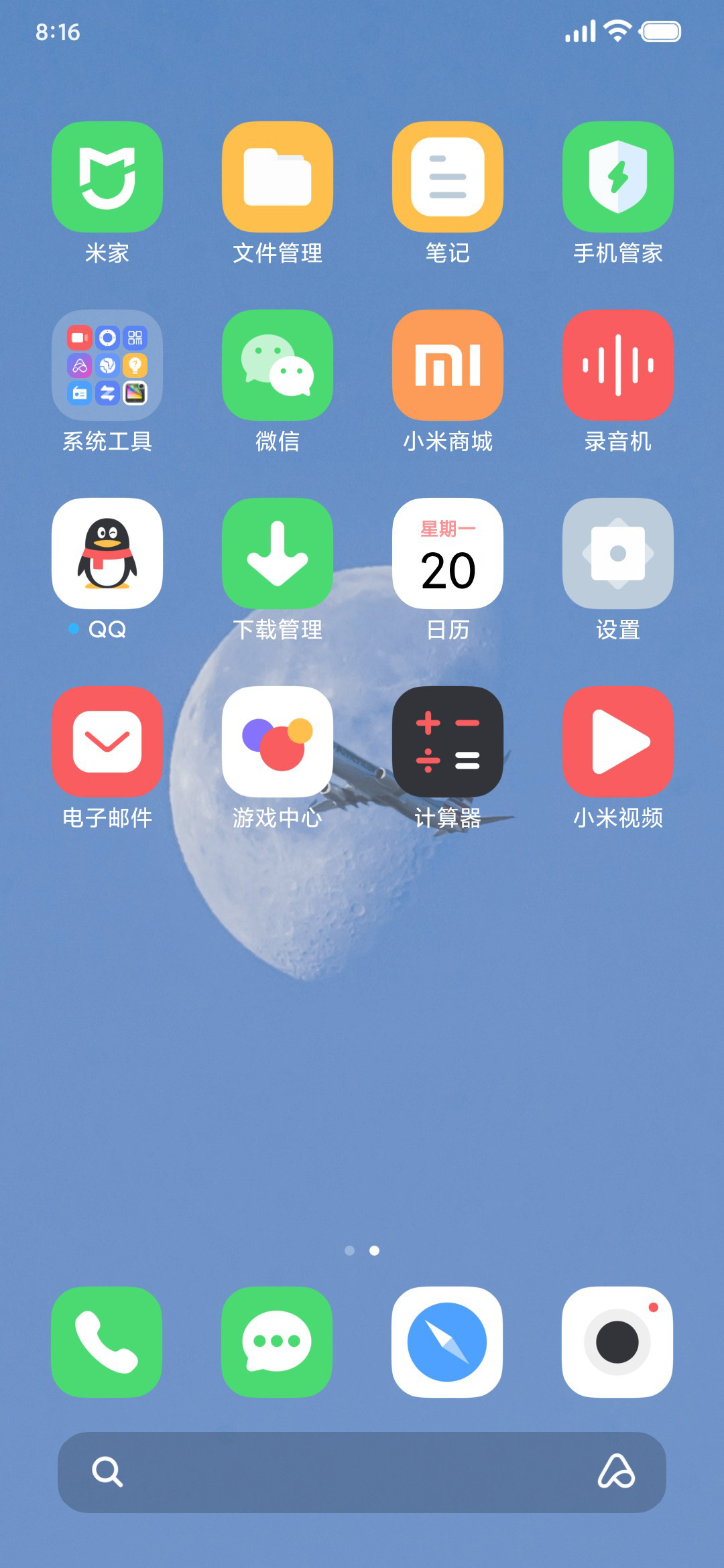Open the phone dialer in dock
The image size is (724, 1568).
pyautogui.click(x=107, y=1342)
